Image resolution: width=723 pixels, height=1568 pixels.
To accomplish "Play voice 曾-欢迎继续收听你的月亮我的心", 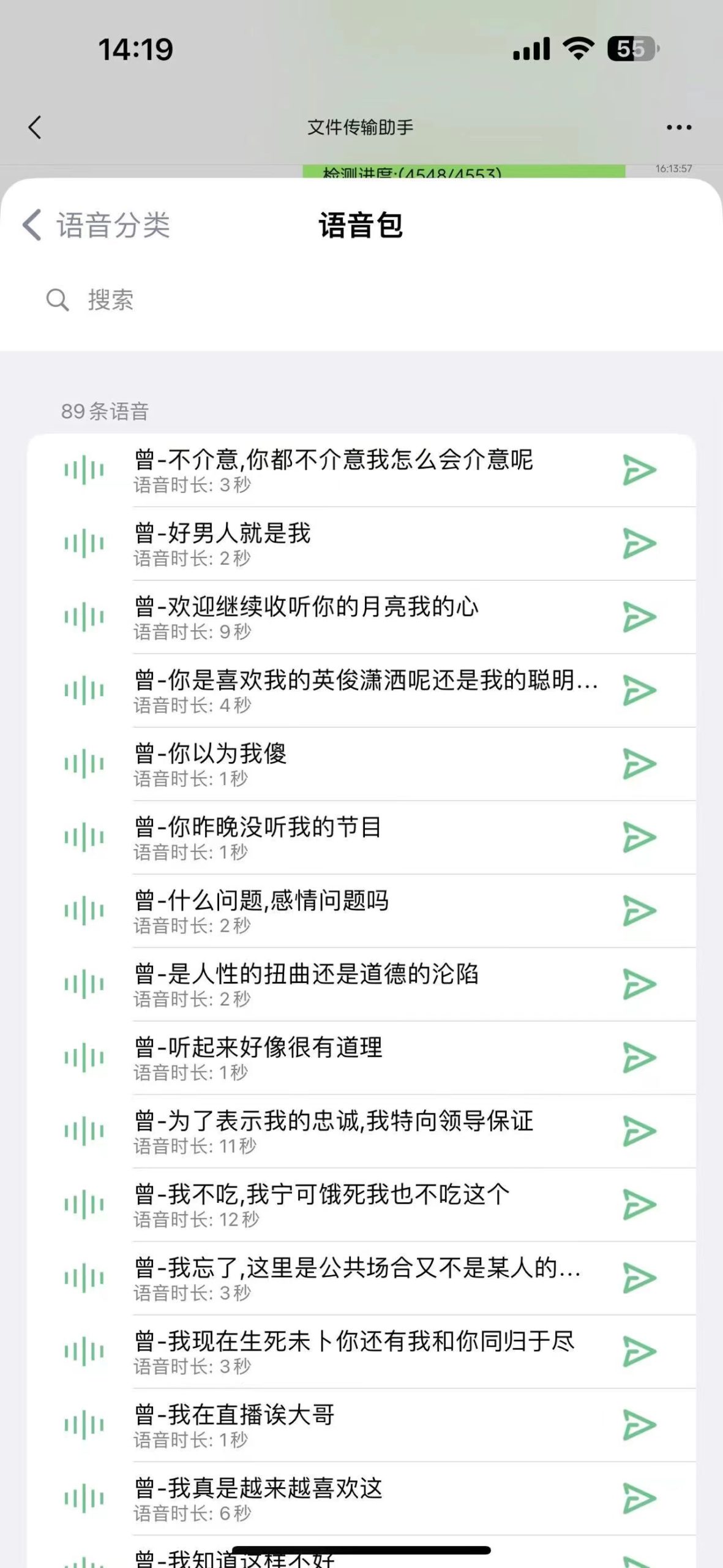I will 84,617.
